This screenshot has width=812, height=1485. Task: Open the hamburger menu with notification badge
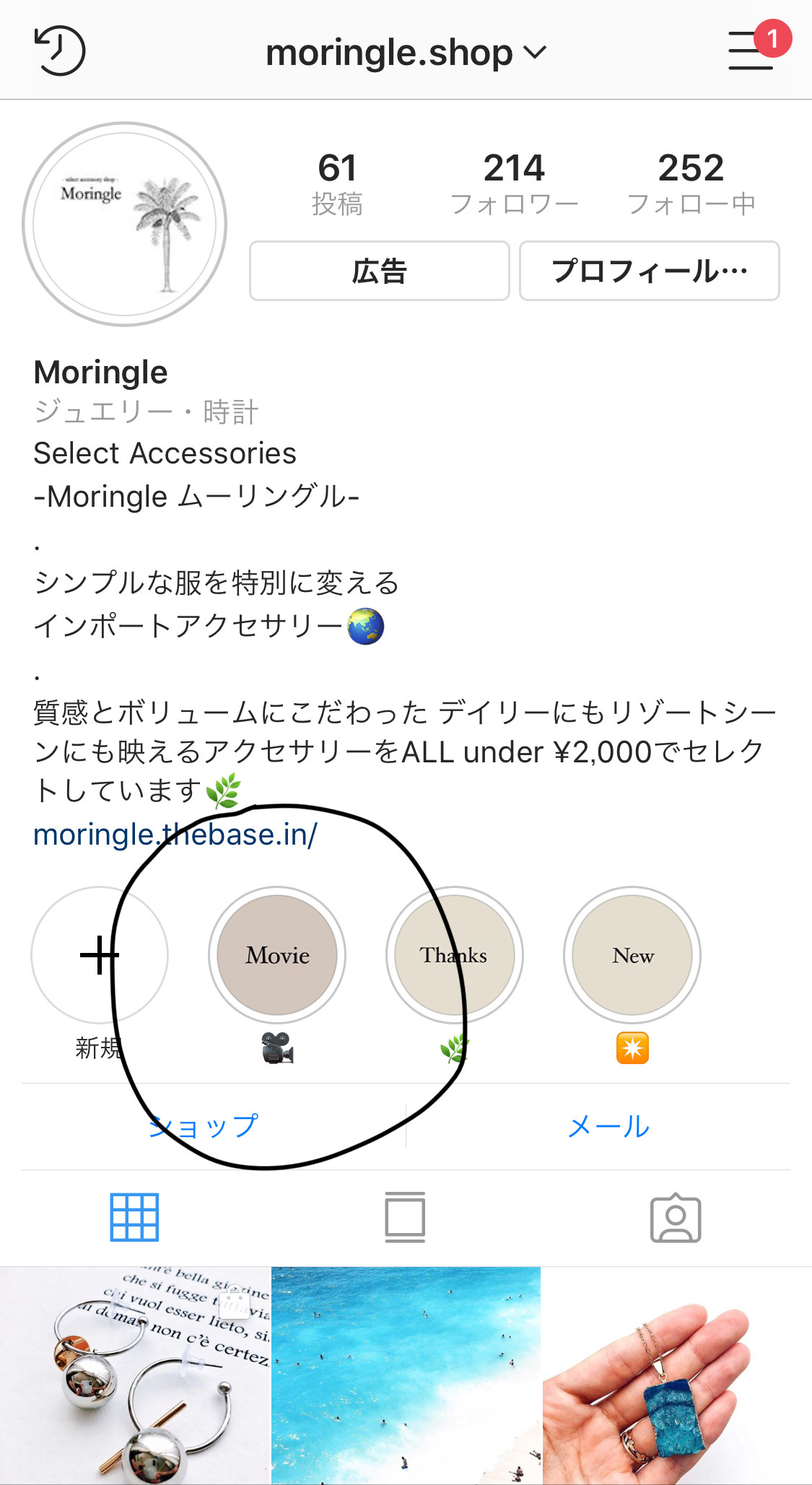[751, 51]
